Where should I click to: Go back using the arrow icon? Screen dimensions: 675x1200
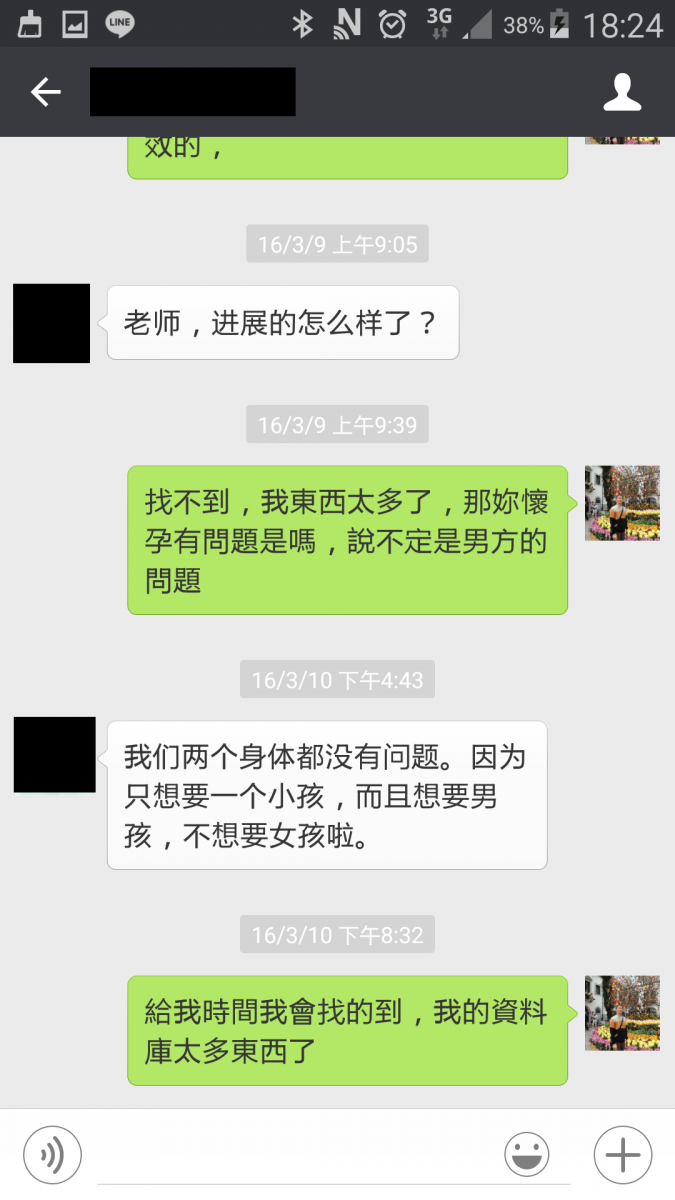click(x=46, y=92)
